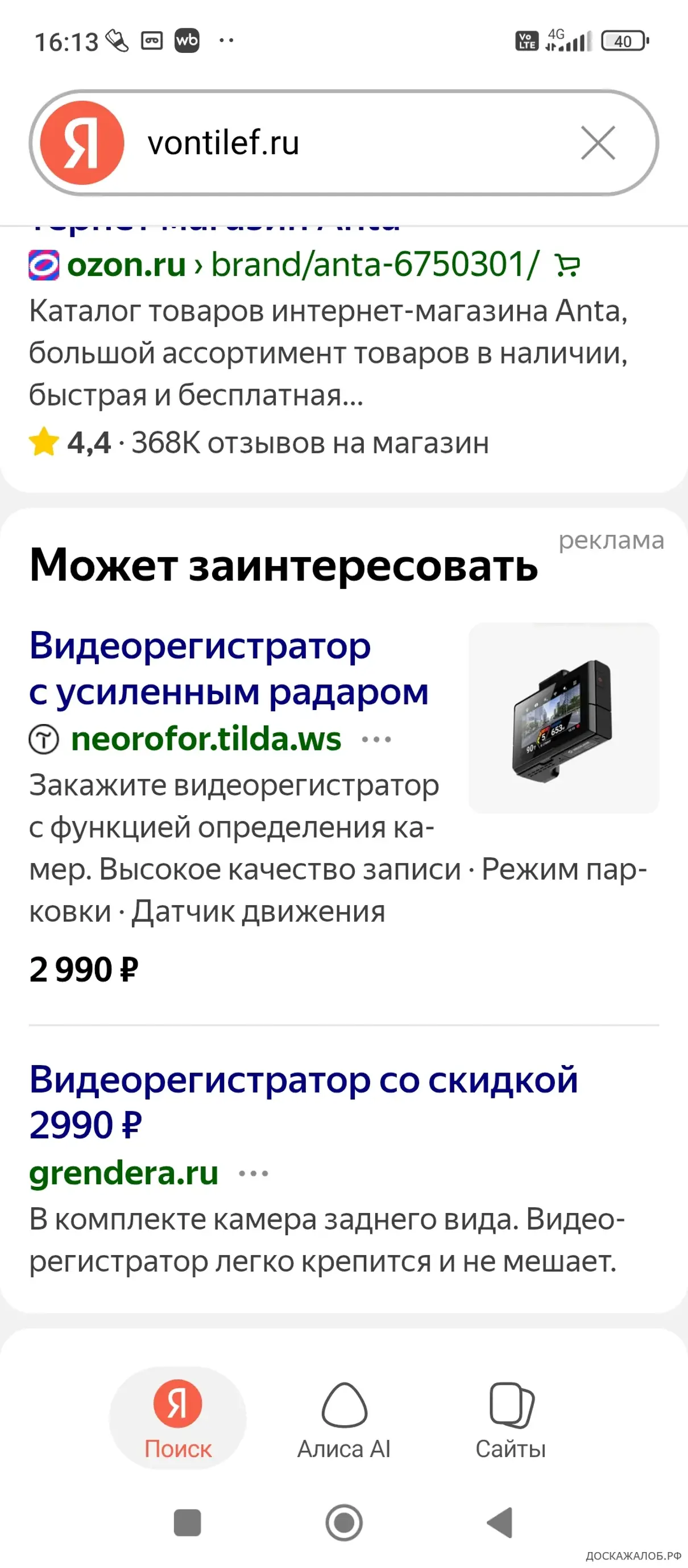
Task: Tap the Yandex logo in the search bar
Action: tap(82, 143)
